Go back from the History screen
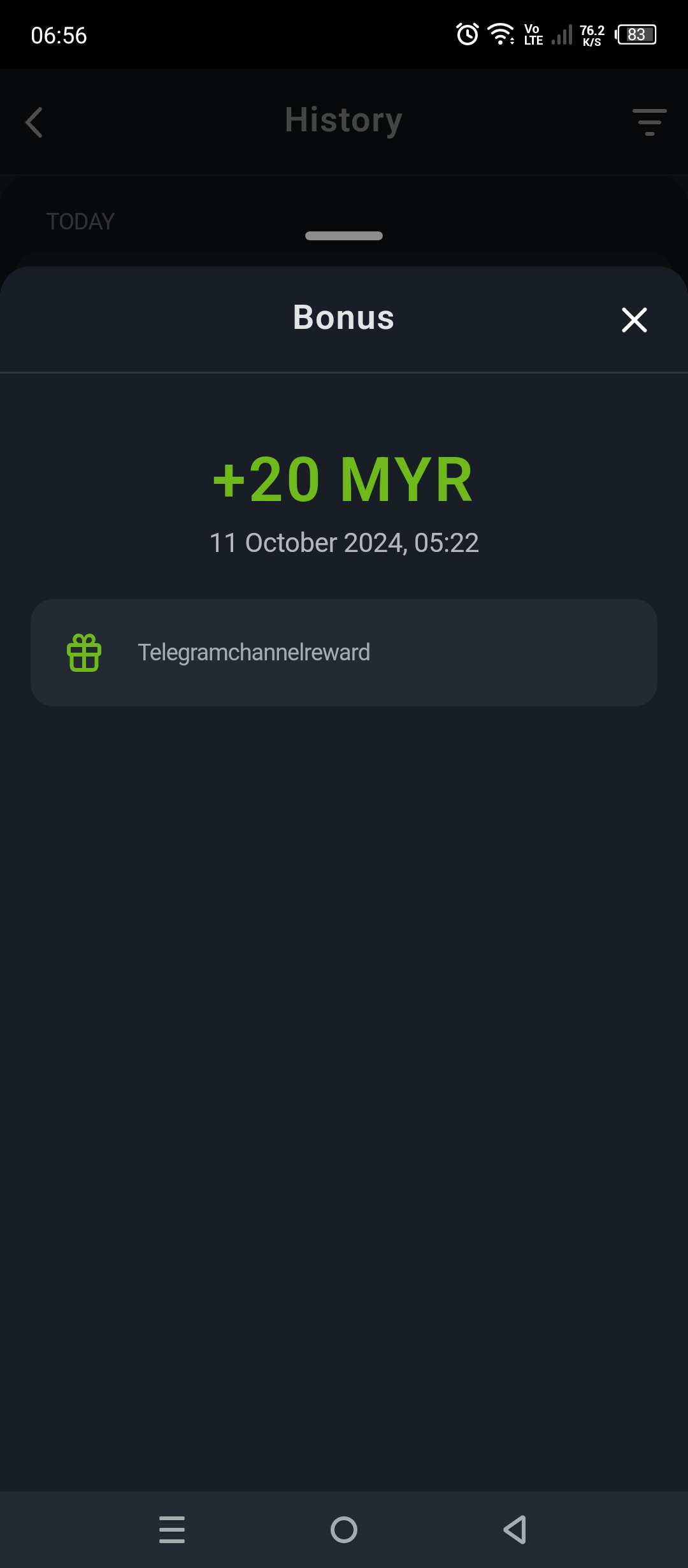 point(34,122)
